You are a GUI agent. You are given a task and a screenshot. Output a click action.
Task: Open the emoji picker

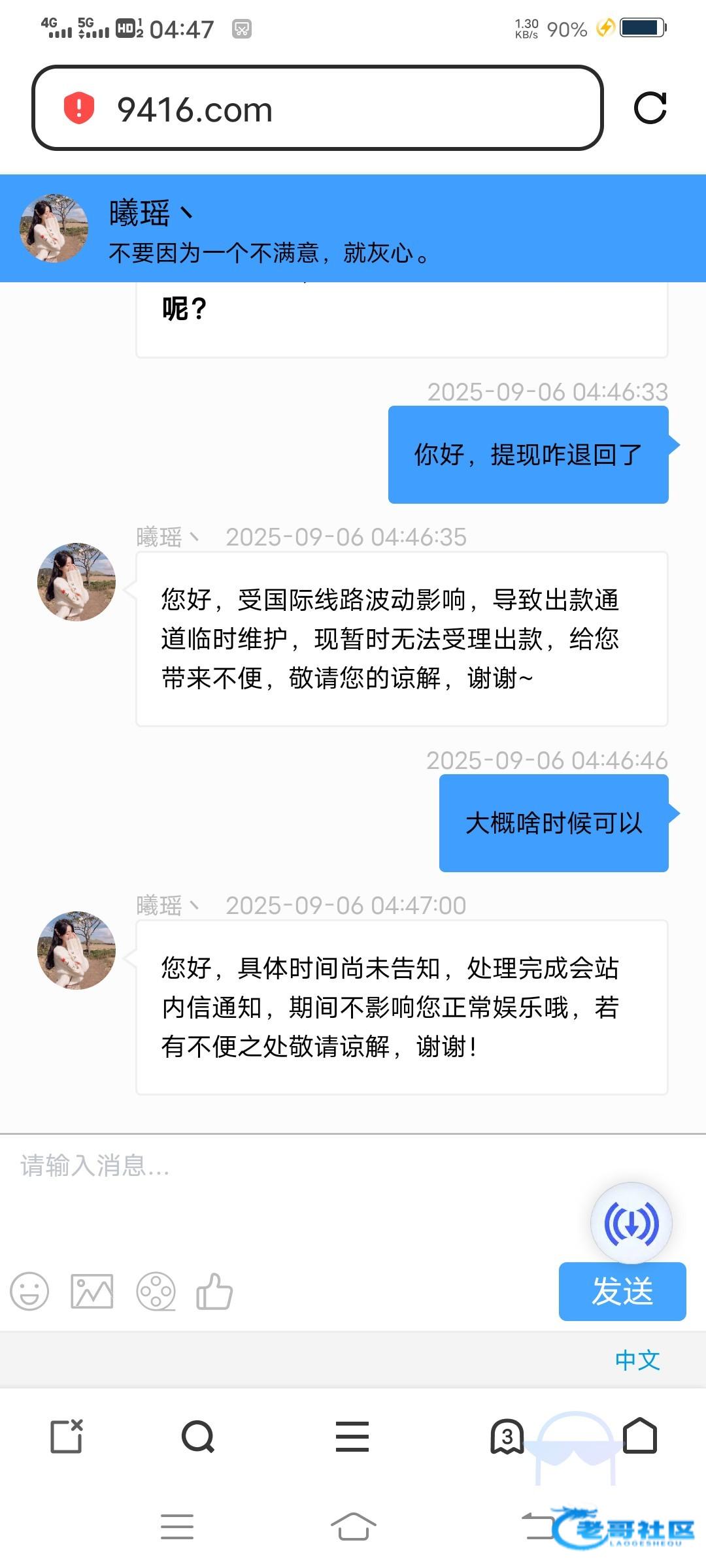pyautogui.click(x=29, y=1291)
